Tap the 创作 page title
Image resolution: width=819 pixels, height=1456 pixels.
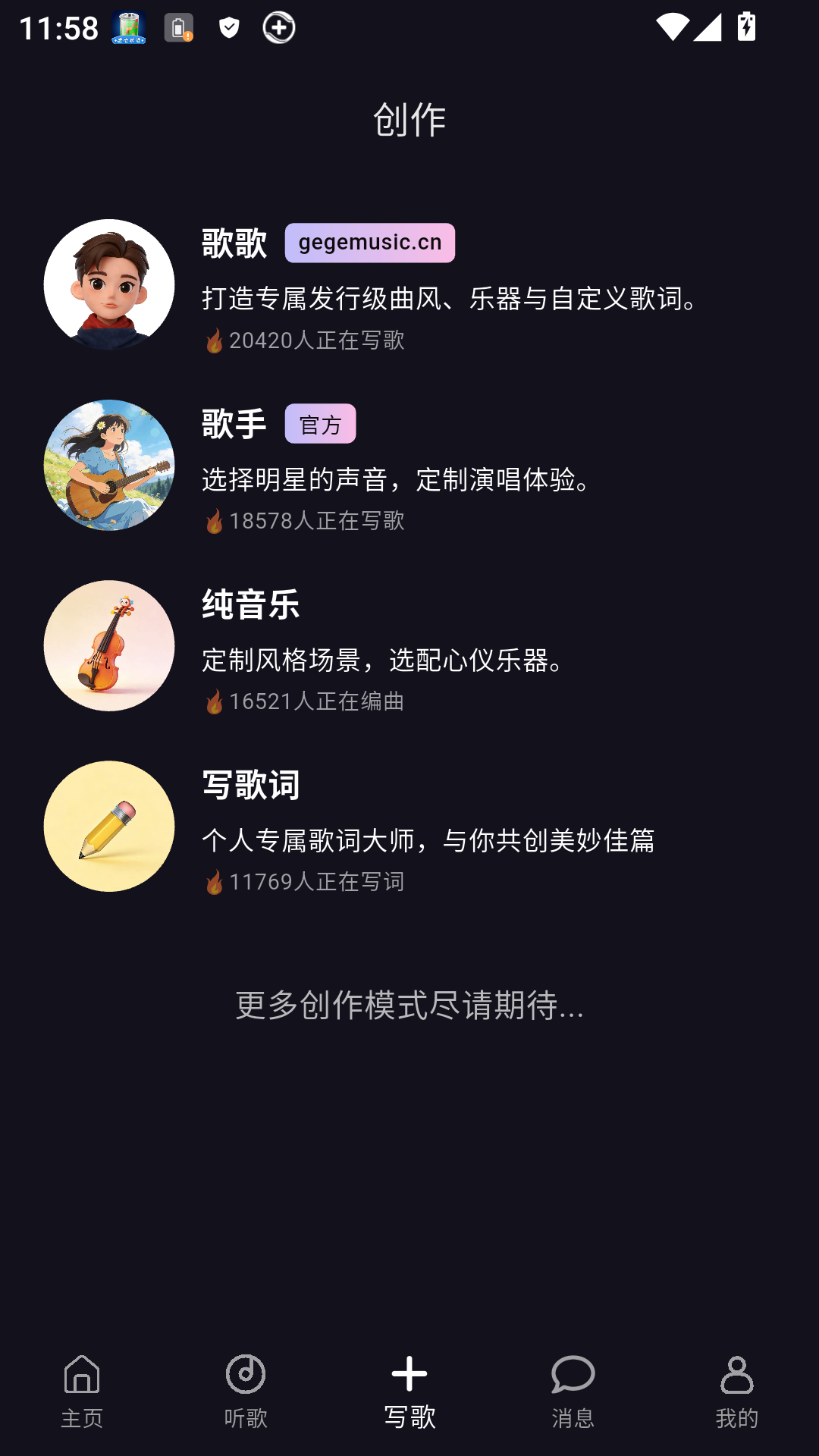click(409, 118)
